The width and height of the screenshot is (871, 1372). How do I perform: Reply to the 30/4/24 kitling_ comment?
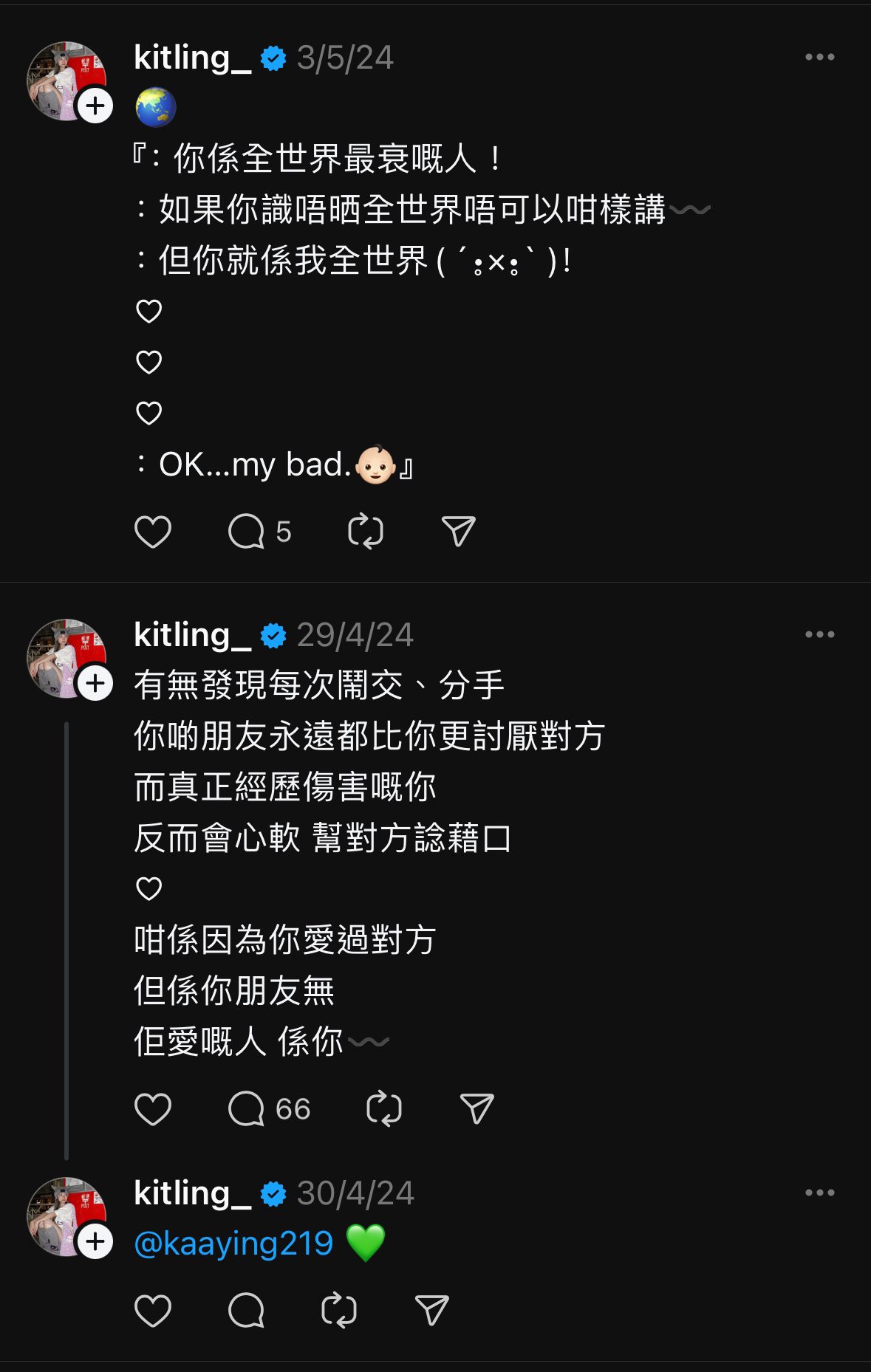click(247, 1311)
